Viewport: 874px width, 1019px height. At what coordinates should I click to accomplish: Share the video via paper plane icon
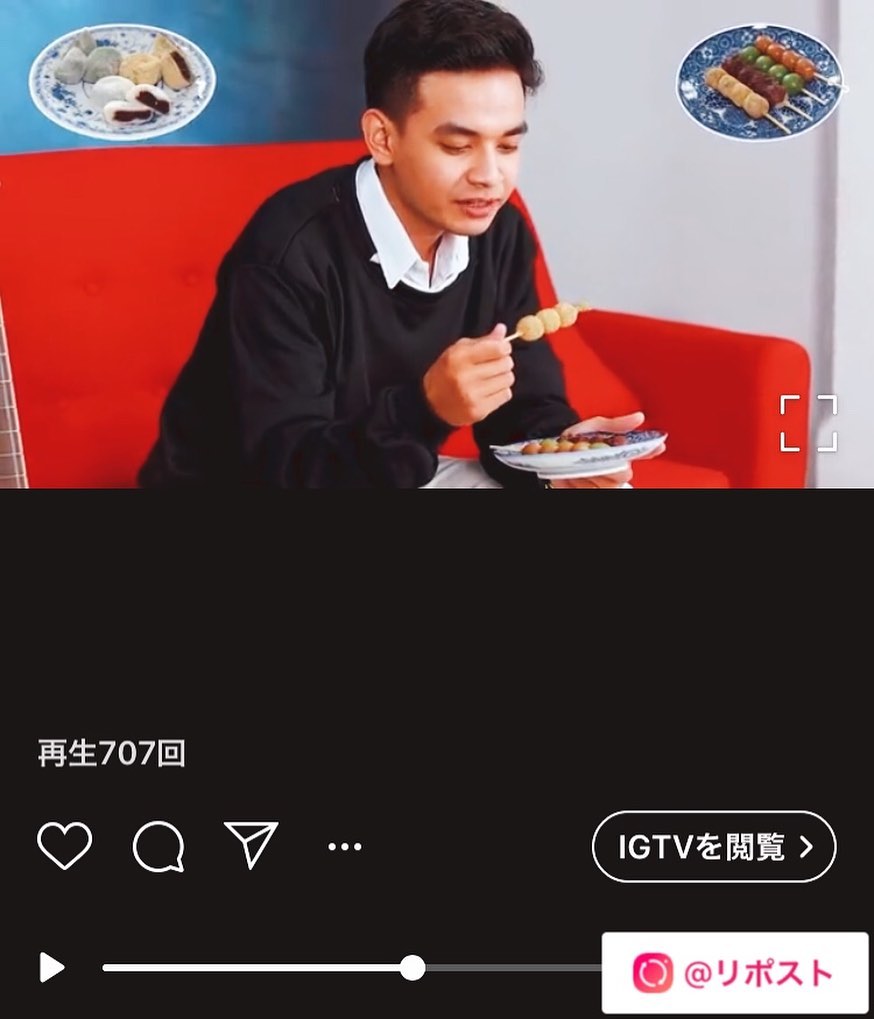[x=250, y=846]
